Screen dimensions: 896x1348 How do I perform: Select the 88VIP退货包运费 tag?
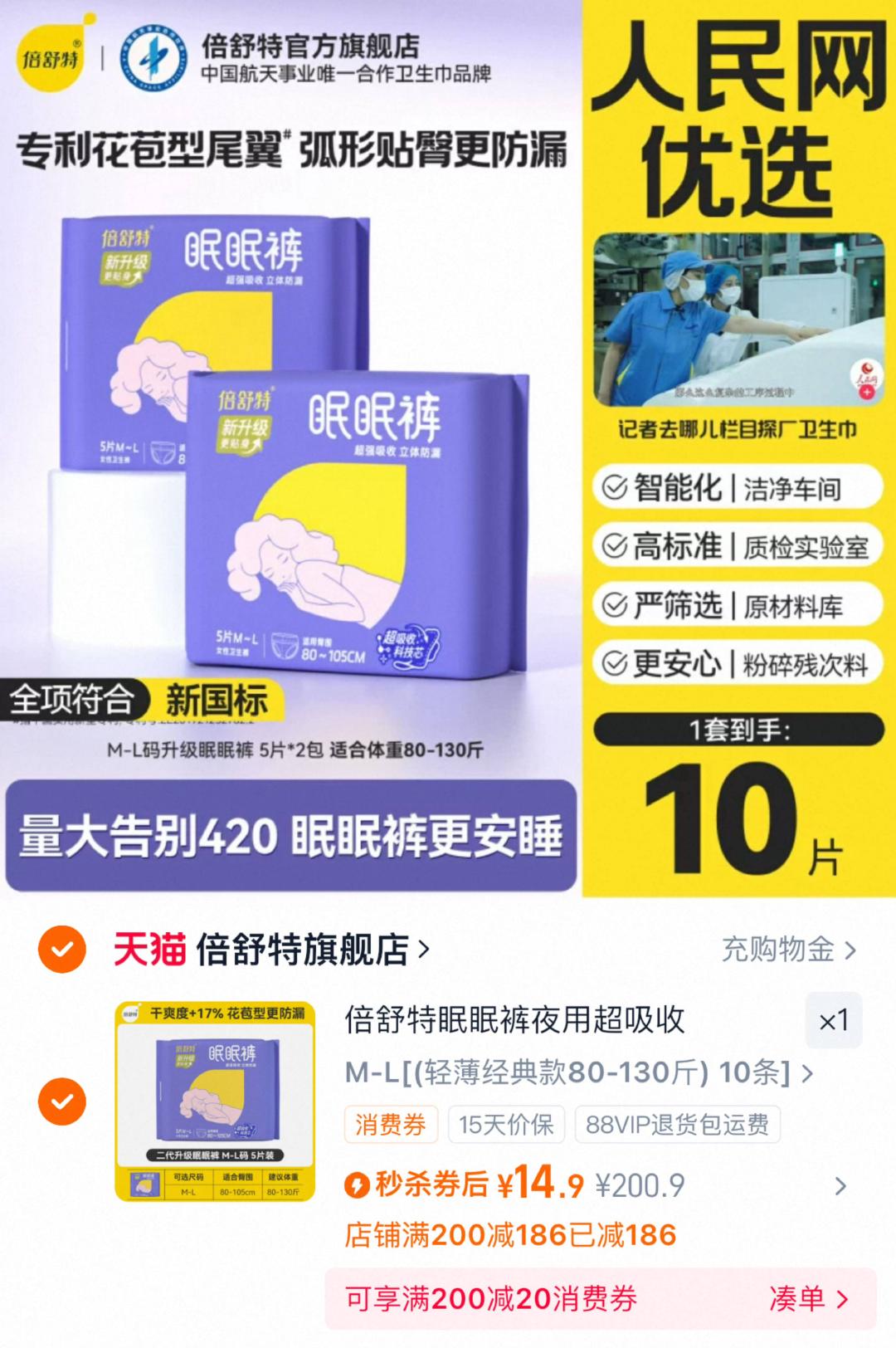[x=680, y=1125]
